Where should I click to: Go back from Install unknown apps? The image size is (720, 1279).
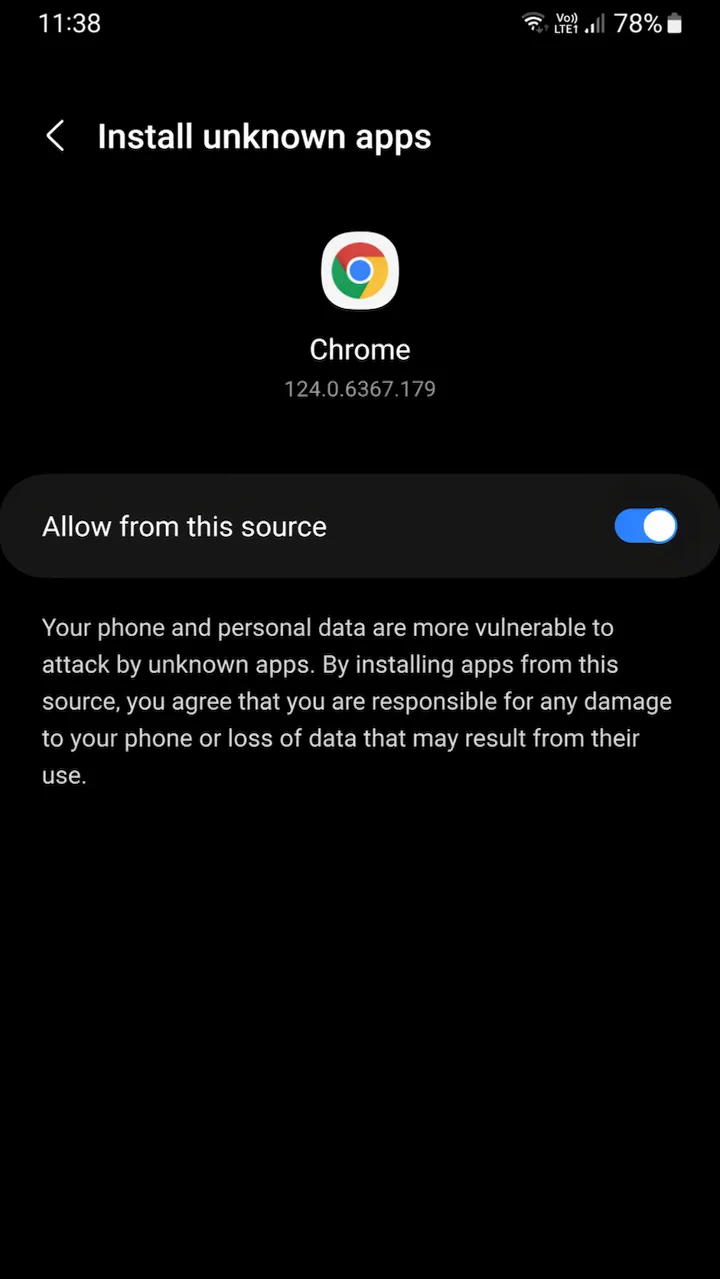point(56,136)
